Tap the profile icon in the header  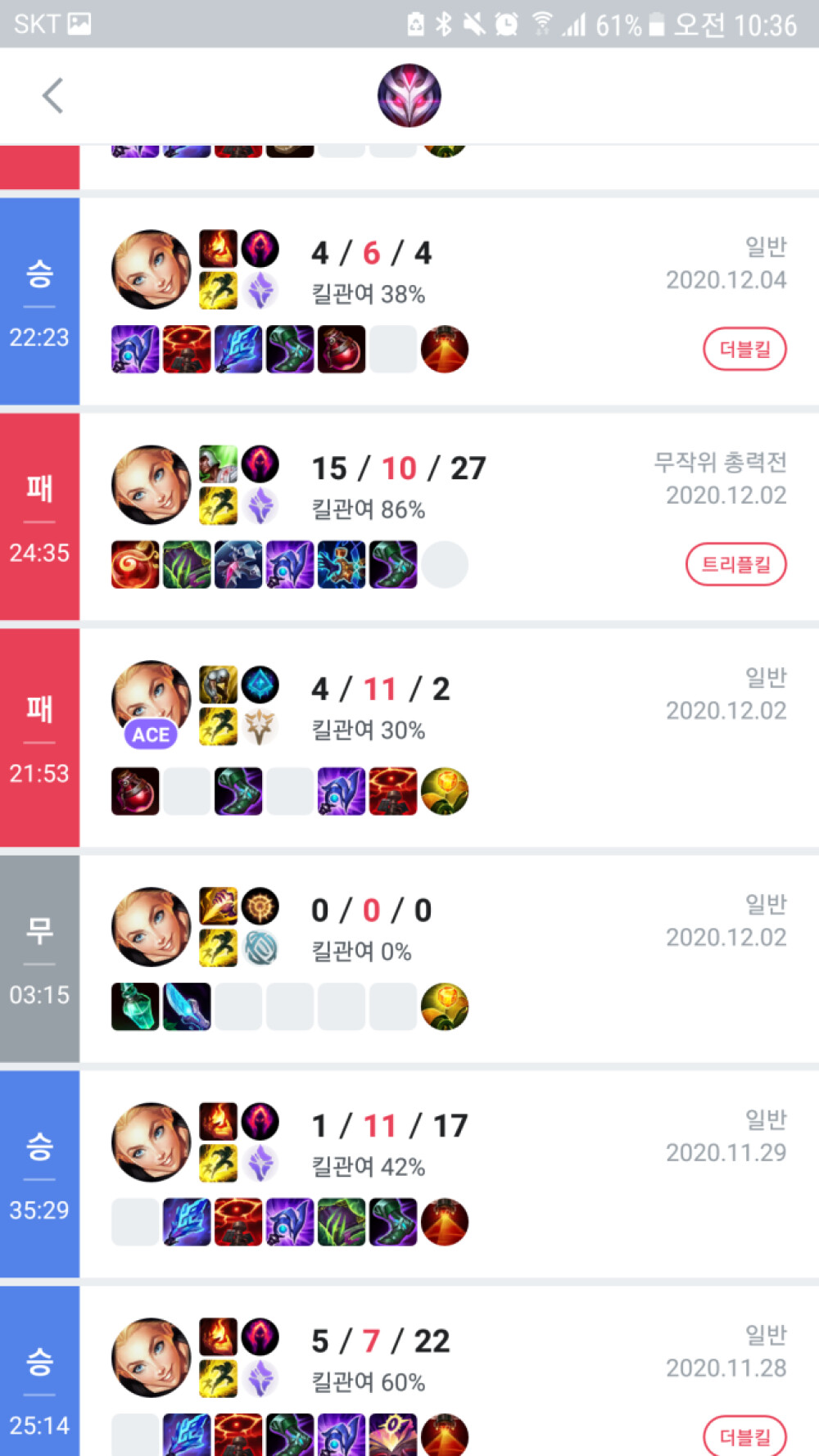click(x=409, y=96)
